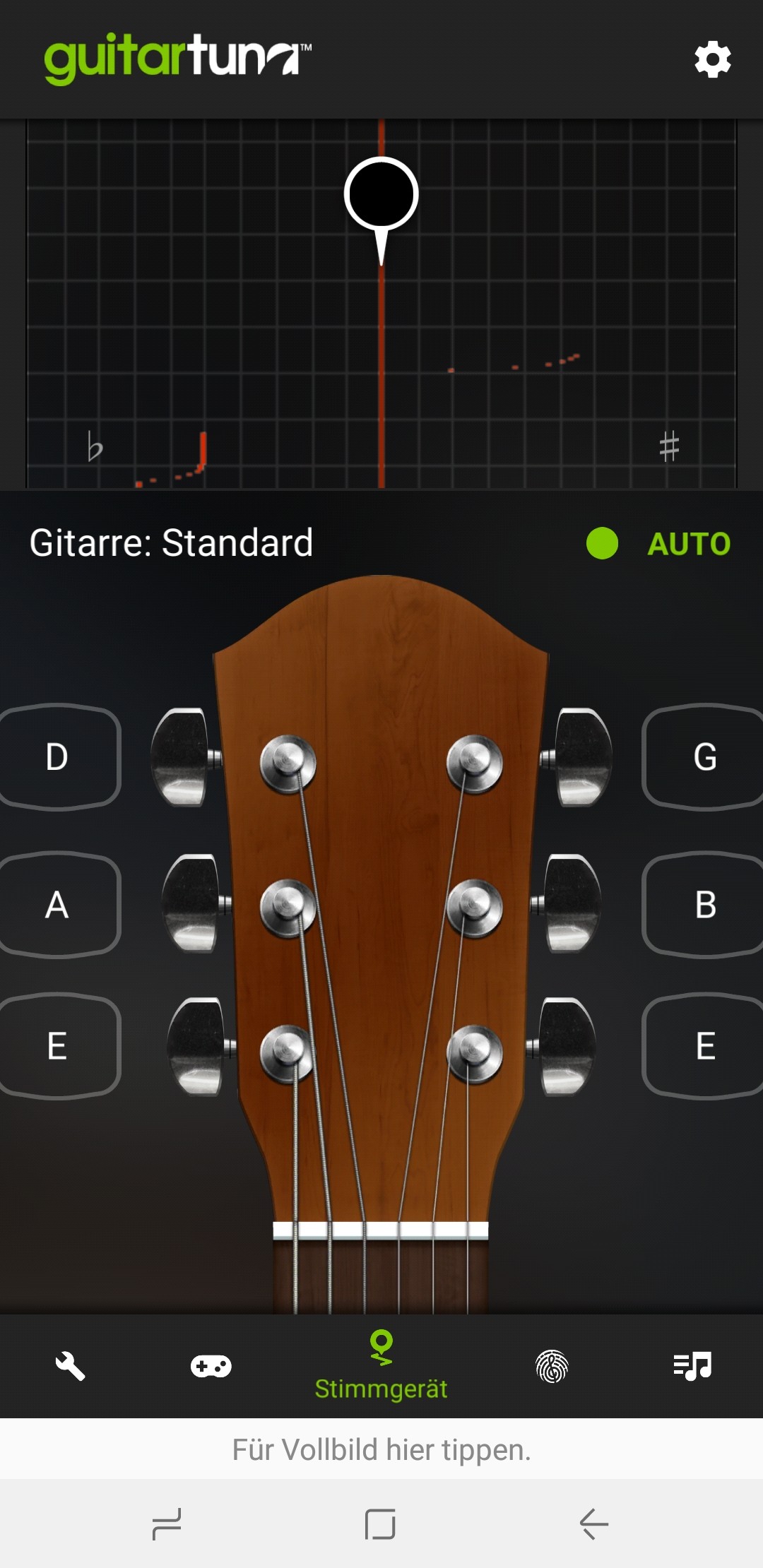This screenshot has height=1568, width=763.
Task: Select the A string button
Action: click(58, 905)
